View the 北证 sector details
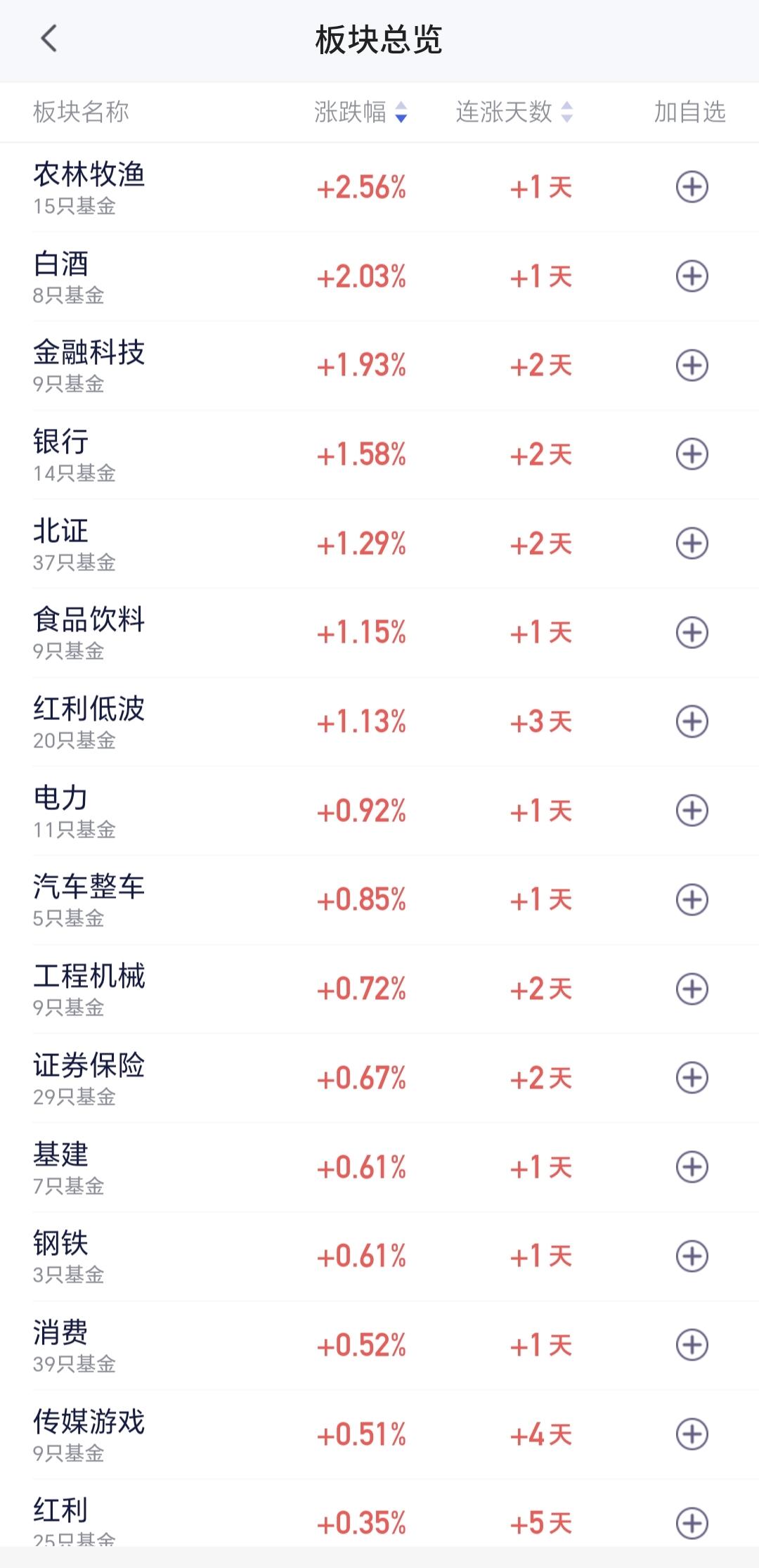Screen dimensions: 759x1568 click(379, 544)
